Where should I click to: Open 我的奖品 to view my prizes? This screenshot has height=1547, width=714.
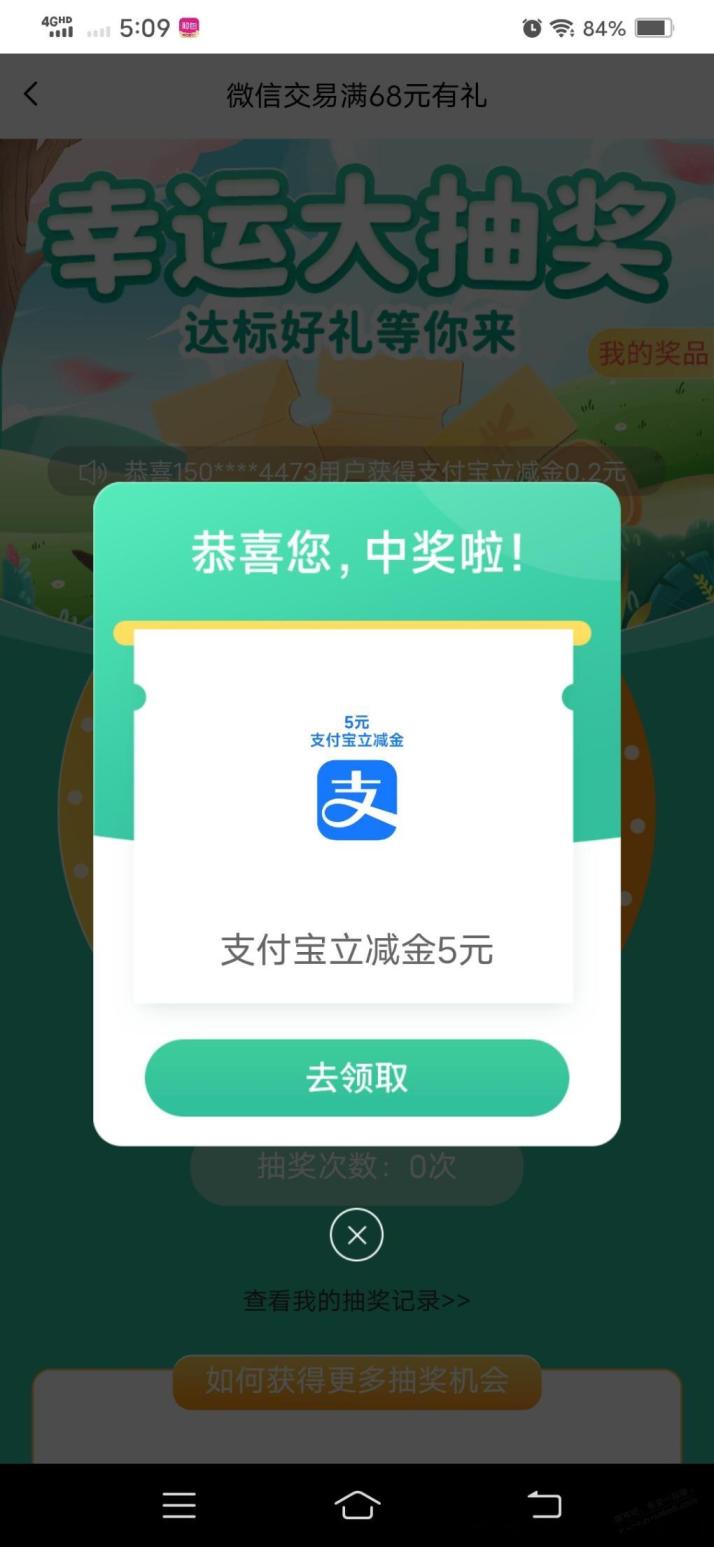pos(653,353)
